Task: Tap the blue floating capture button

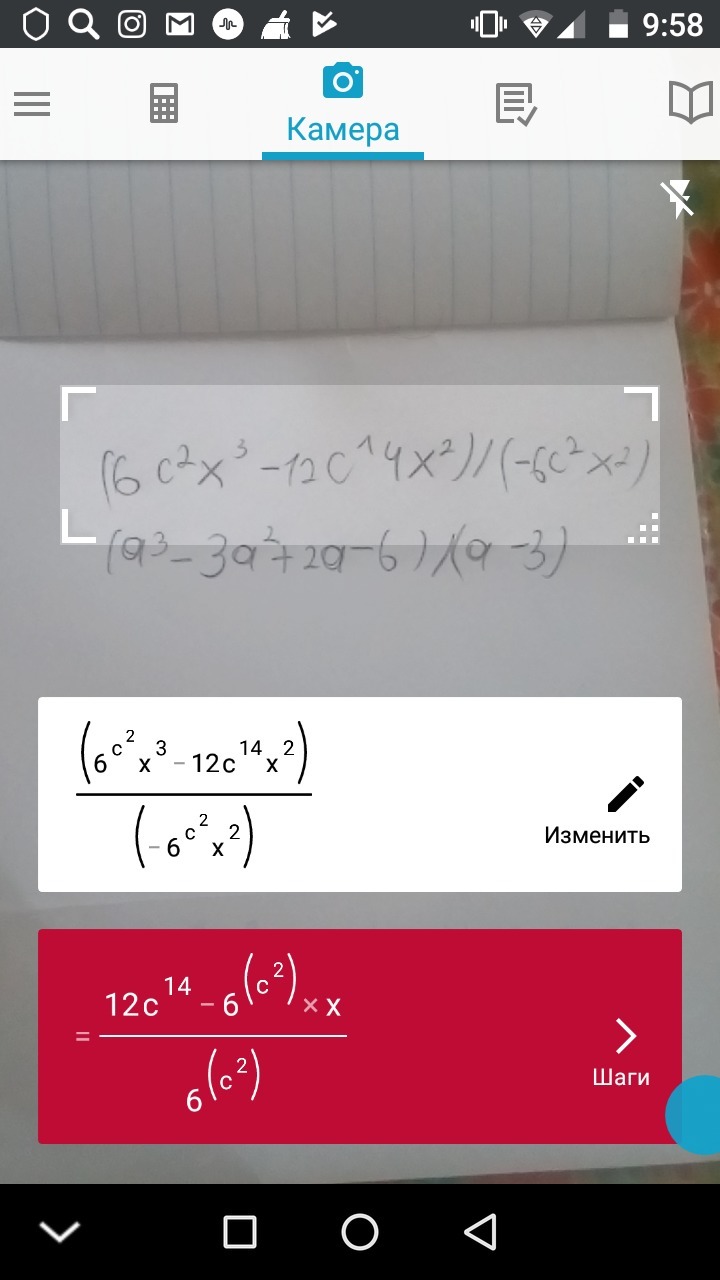Action: tap(696, 1115)
